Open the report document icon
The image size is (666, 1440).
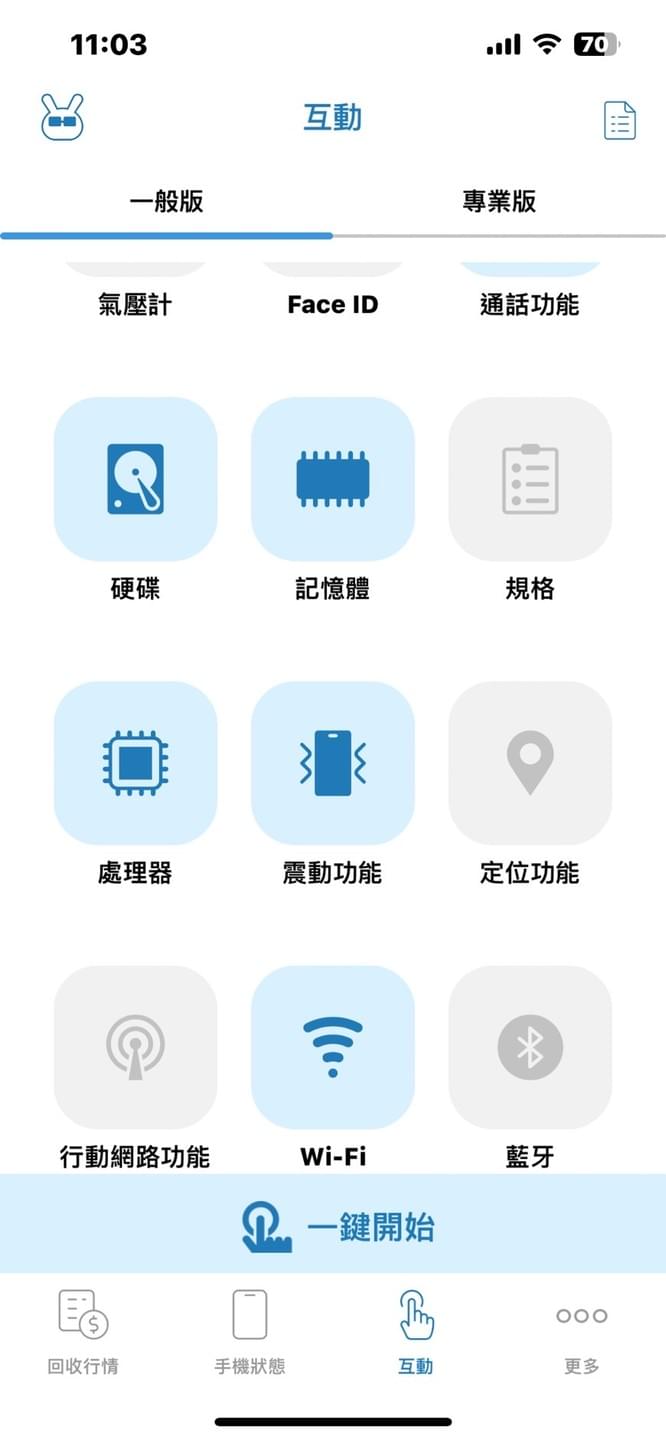[x=620, y=121]
